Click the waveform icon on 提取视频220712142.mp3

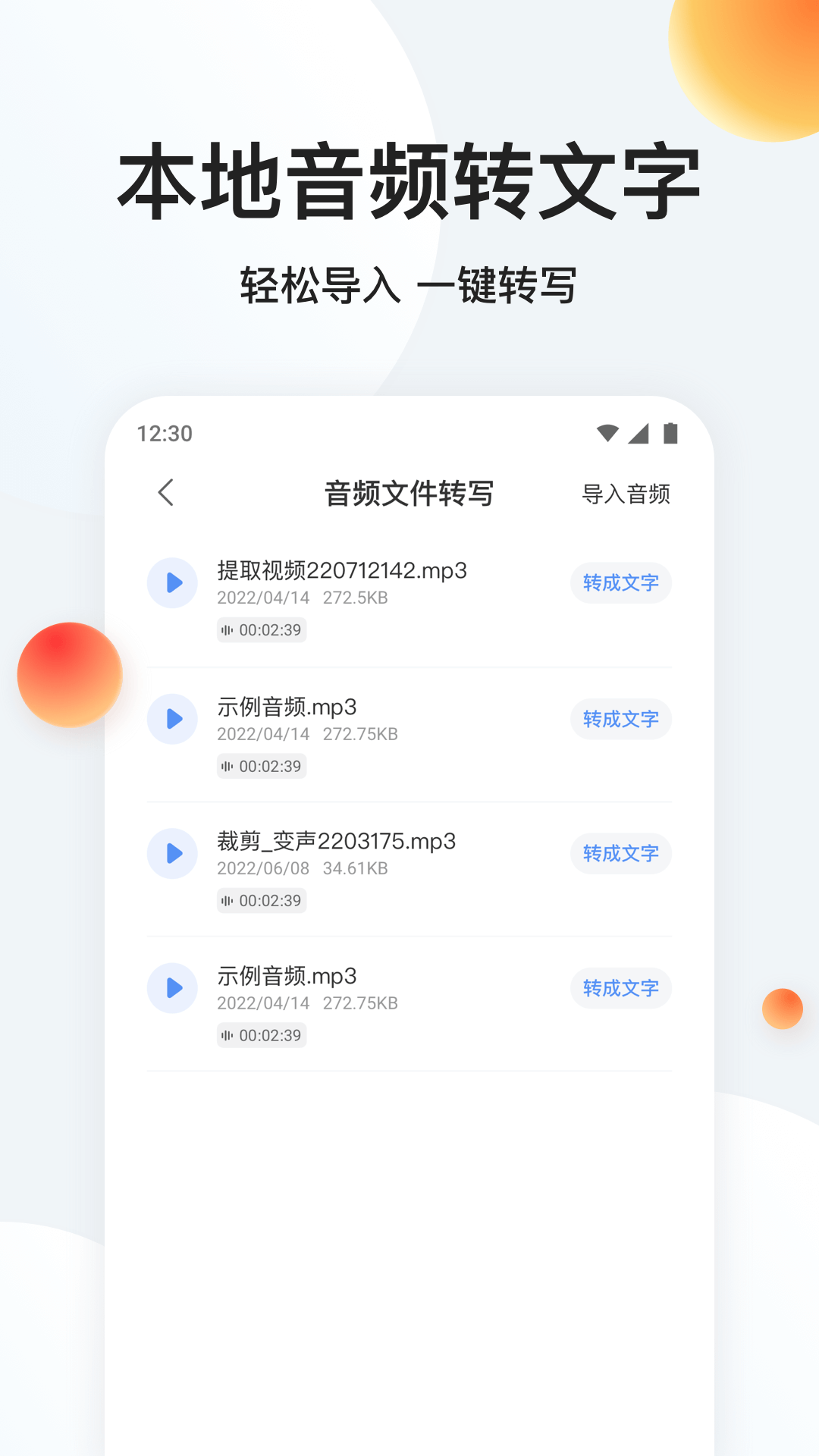(x=227, y=630)
